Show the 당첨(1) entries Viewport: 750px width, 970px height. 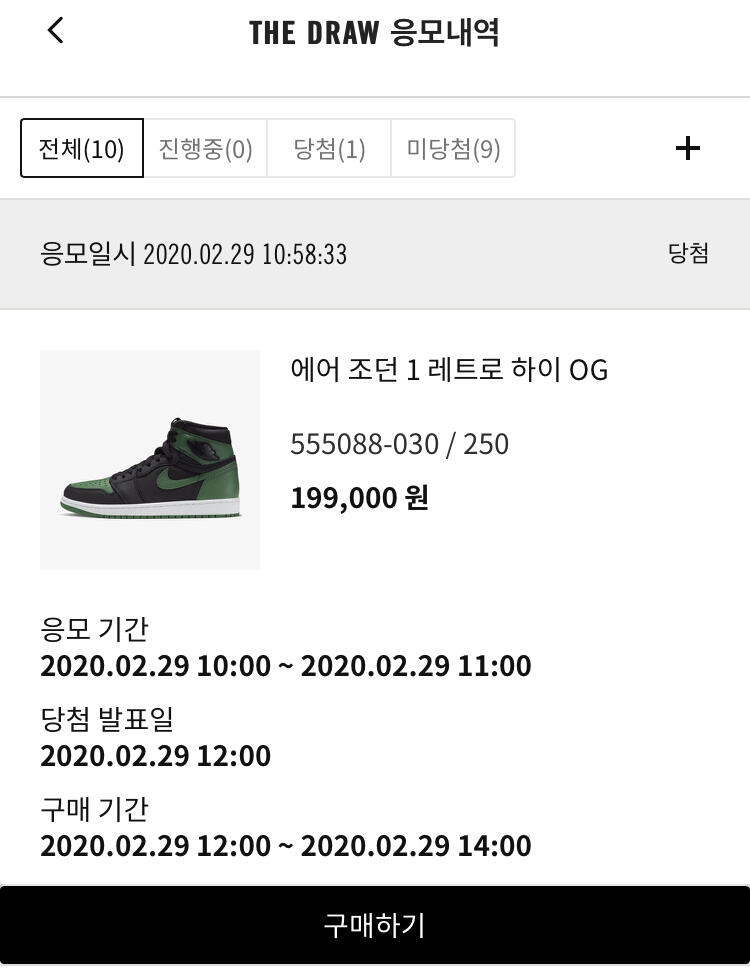[x=329, y=149]
